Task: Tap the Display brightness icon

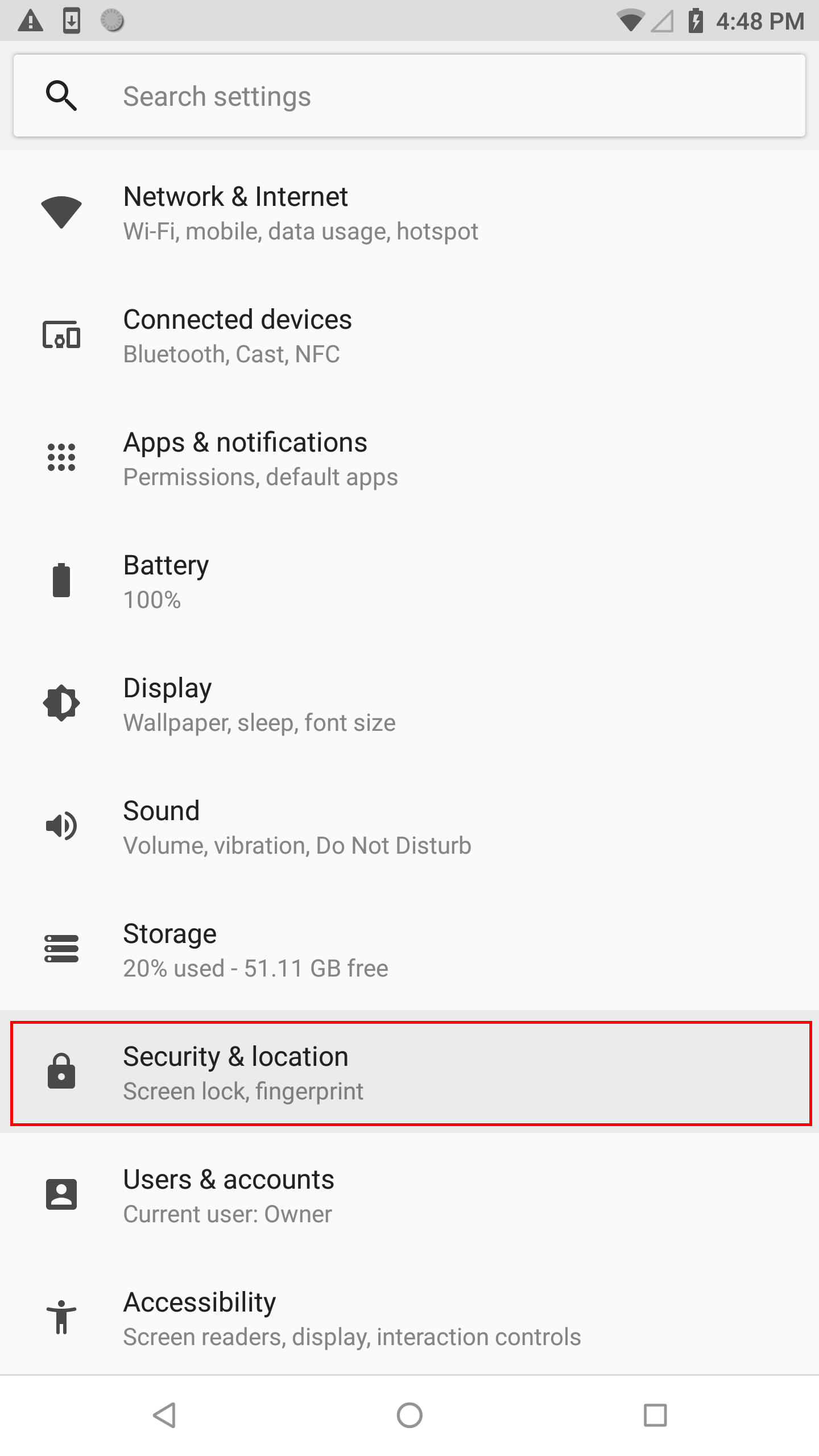Action: (x=61, y=704)
